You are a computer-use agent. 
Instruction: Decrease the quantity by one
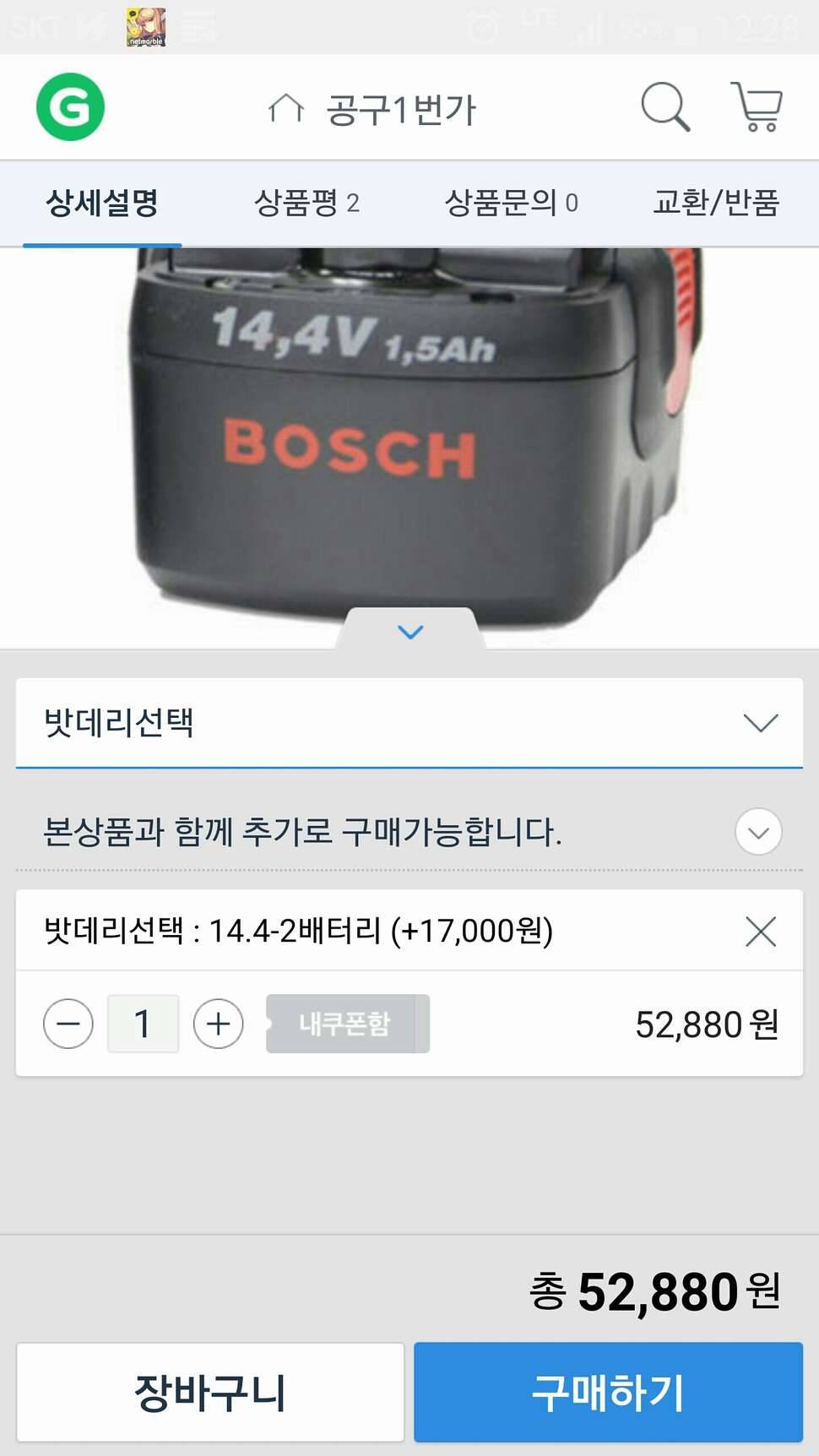click(68, 1024)
